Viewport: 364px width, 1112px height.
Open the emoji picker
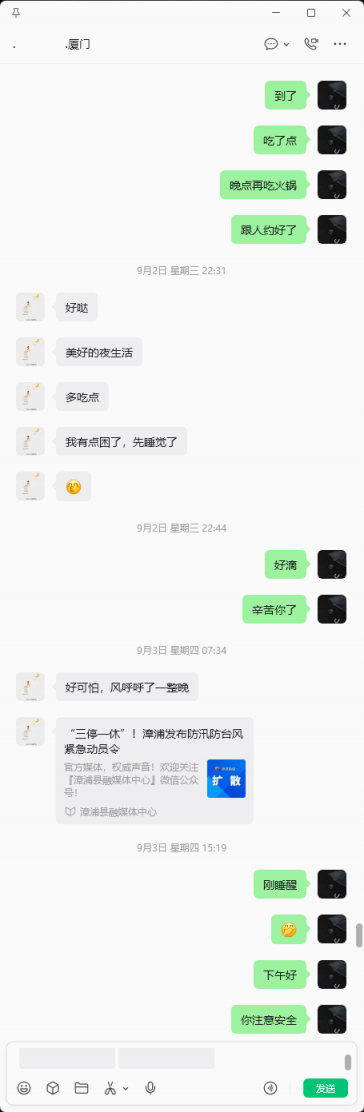(24, 1088)
